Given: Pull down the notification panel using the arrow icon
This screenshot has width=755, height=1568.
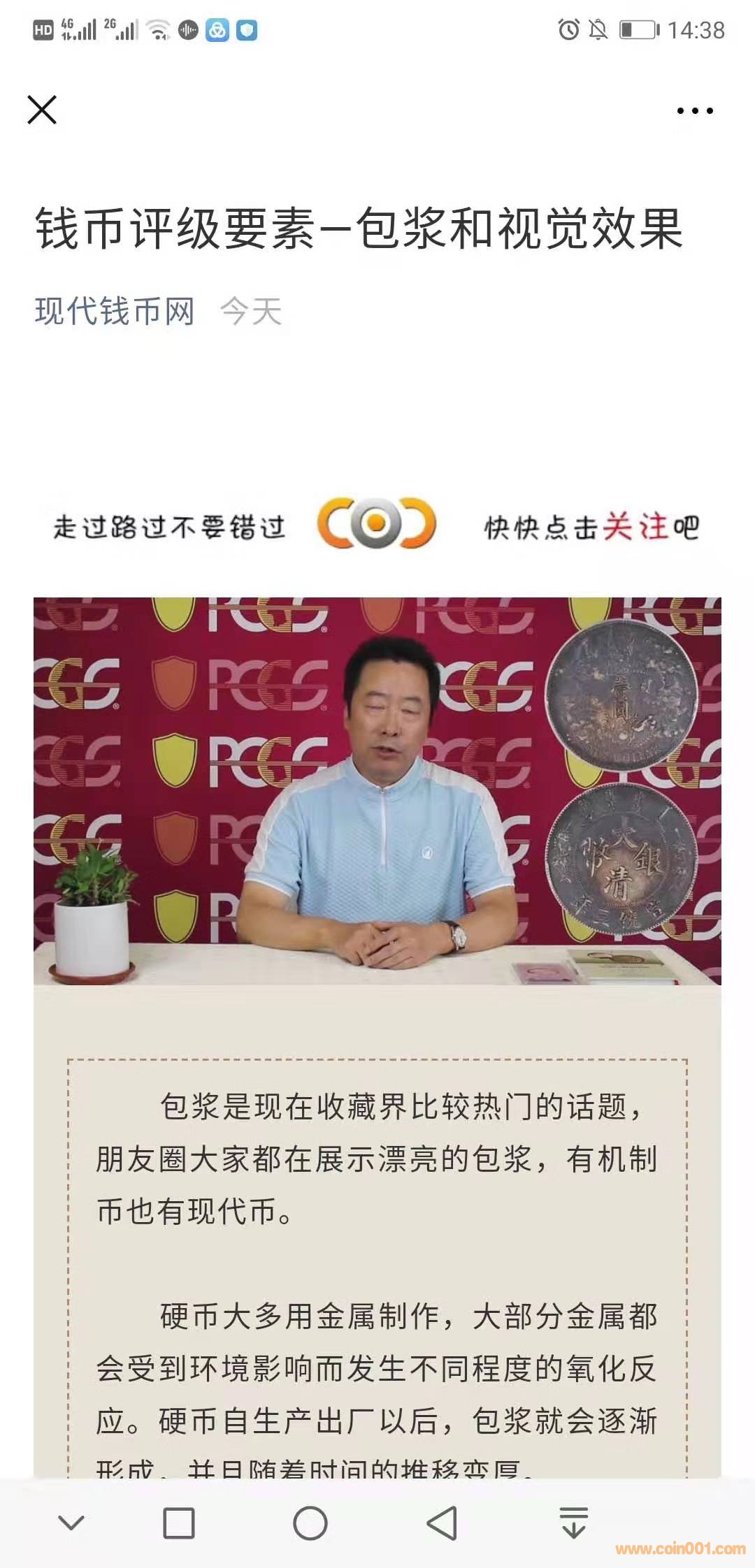Looking at the screenshot, I should [x=573, y=1523].
